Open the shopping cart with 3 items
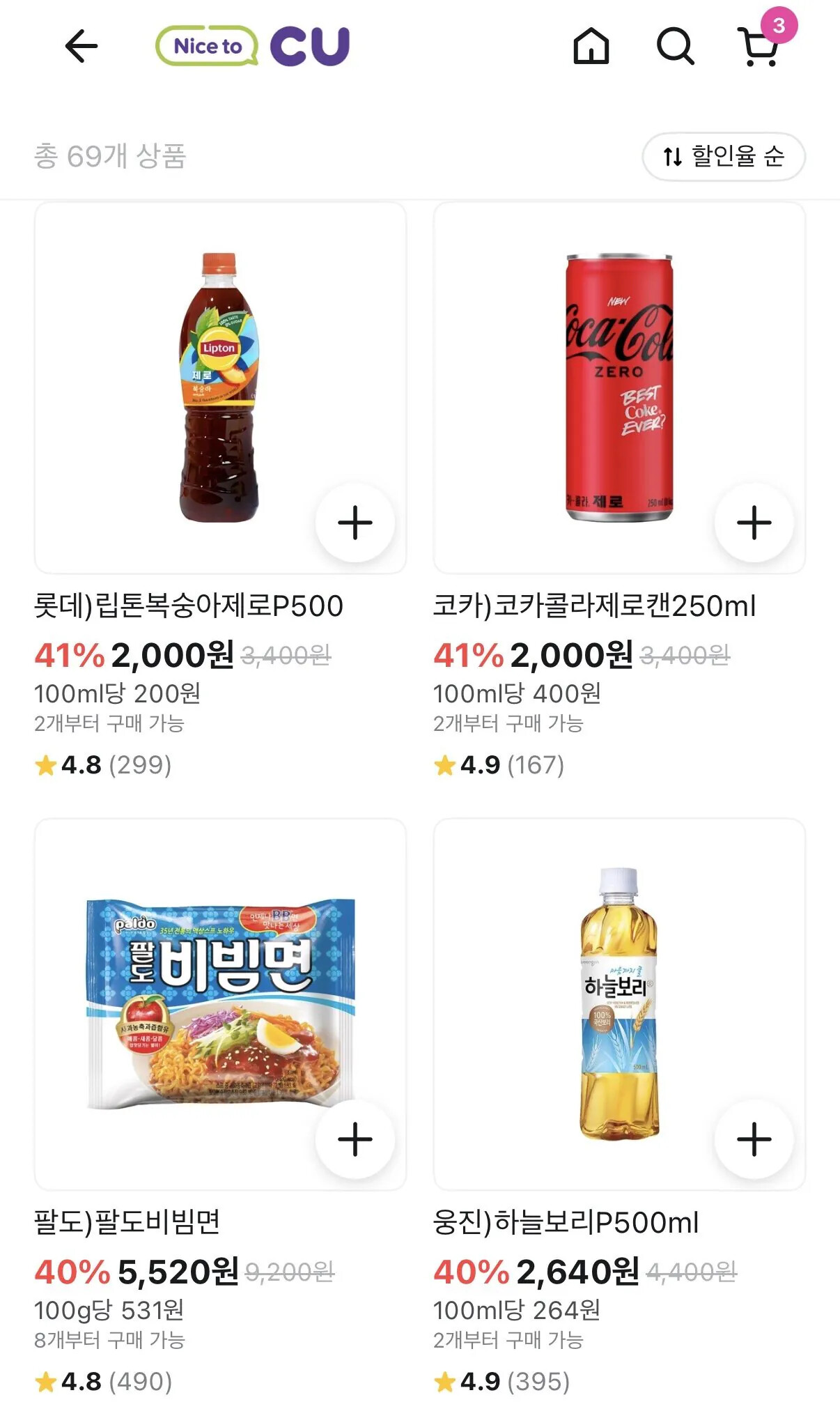This screenshot has width=840, height=1418. pos(761,47)
